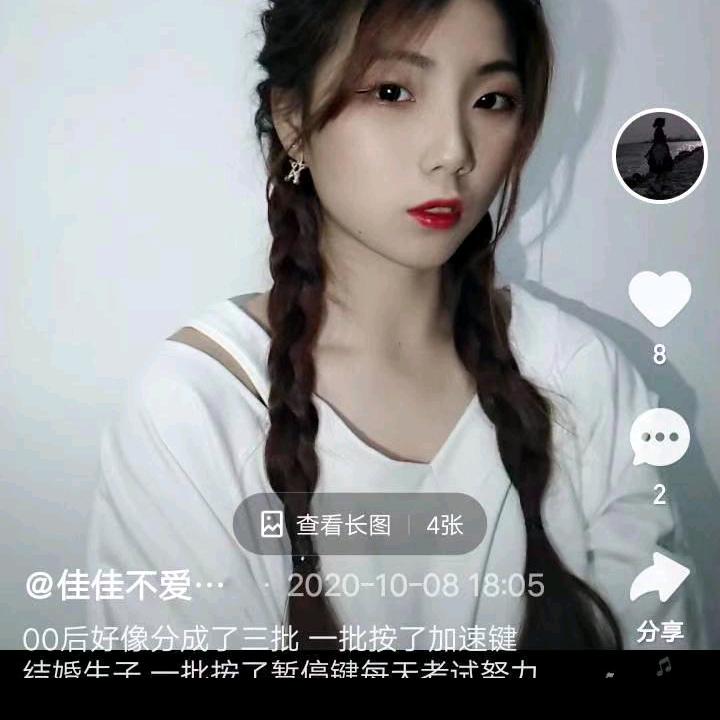Image resolution: width=720 pixels, height=720 pixels.
Task: Like this post with the heart
Action: coord(659,299)
